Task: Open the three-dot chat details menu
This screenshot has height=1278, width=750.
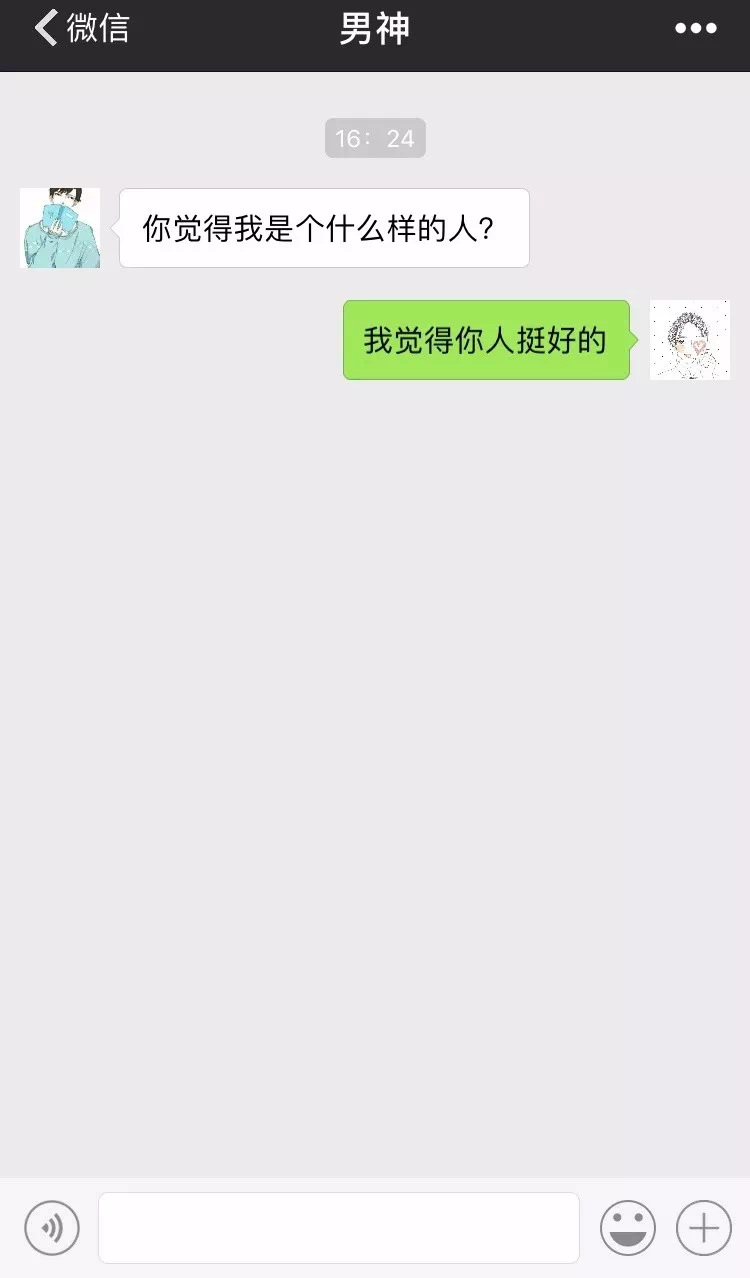Action: click(x=696, y=29)
